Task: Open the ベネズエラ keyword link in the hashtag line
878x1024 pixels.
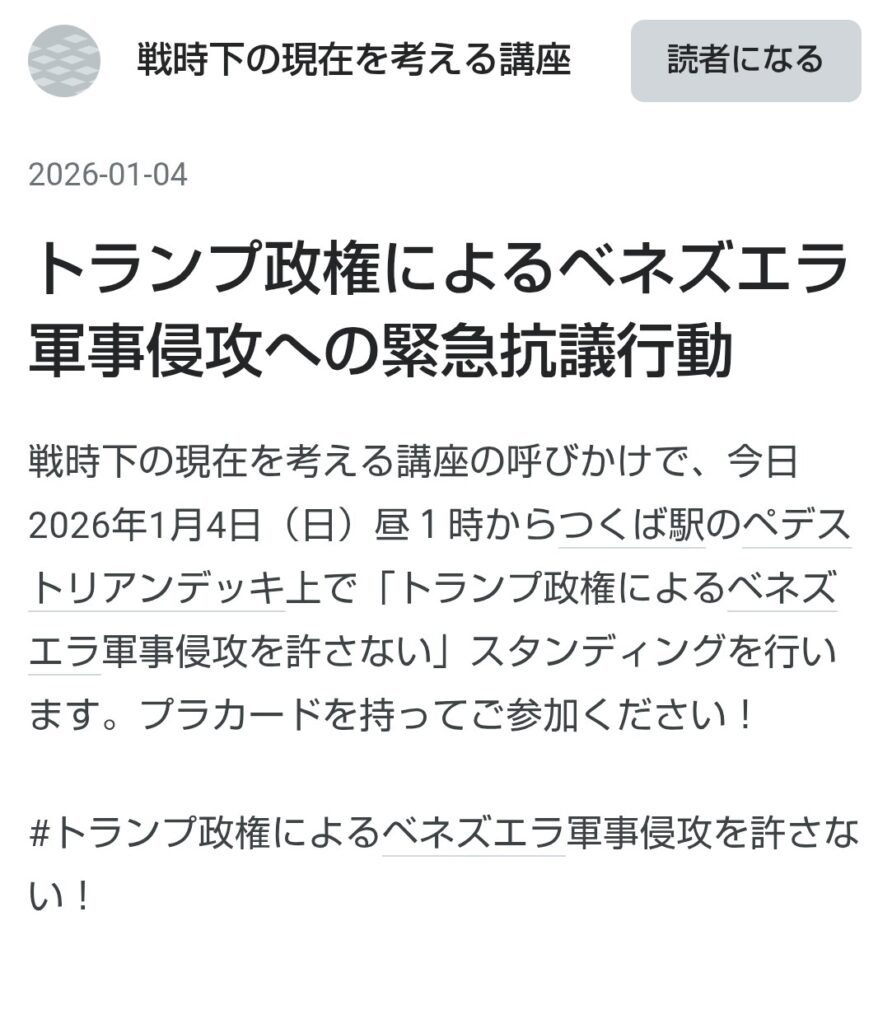Action: [x=473, y=833]
